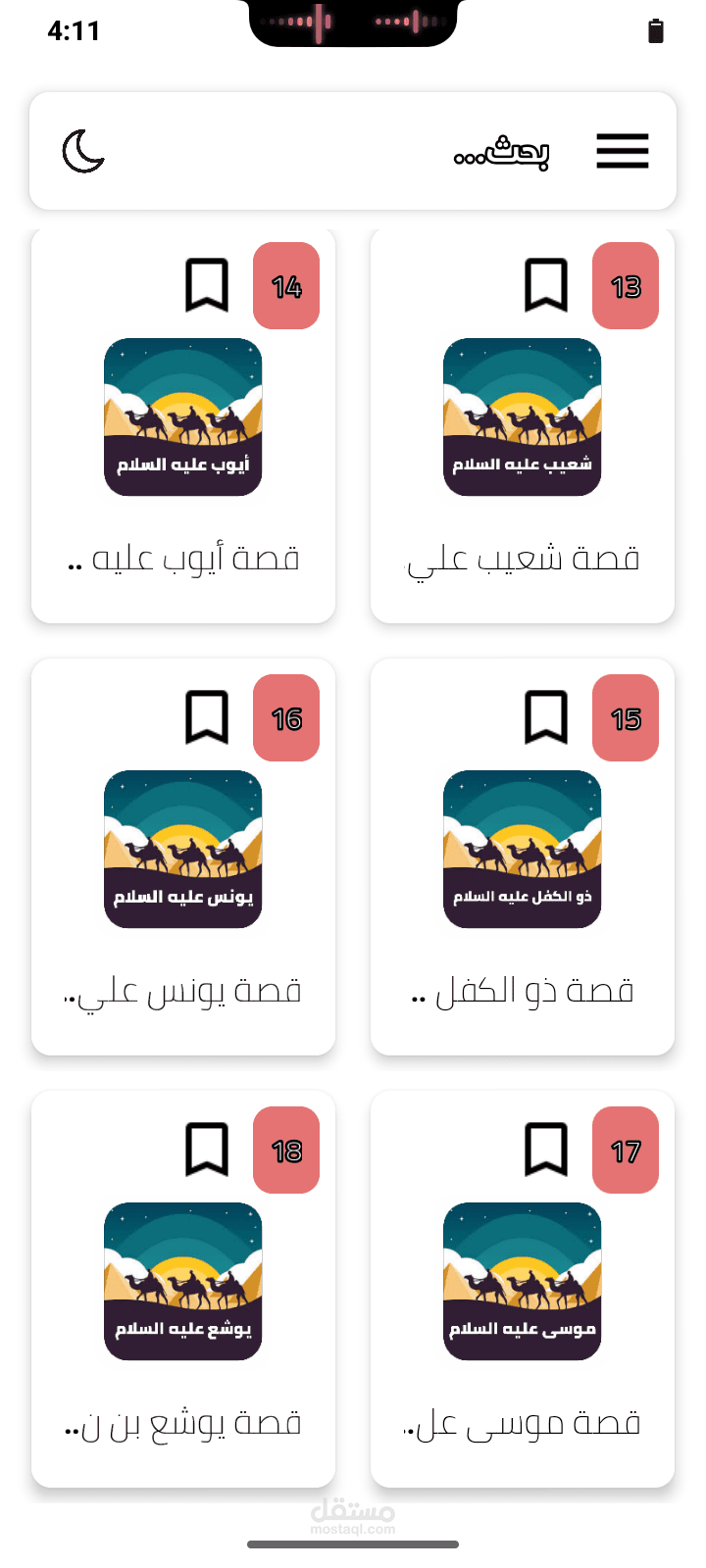Viewport: 706px width, 1568px height.
Task: Bookmark story 14 about أيوب
Action: coord(207,285)
